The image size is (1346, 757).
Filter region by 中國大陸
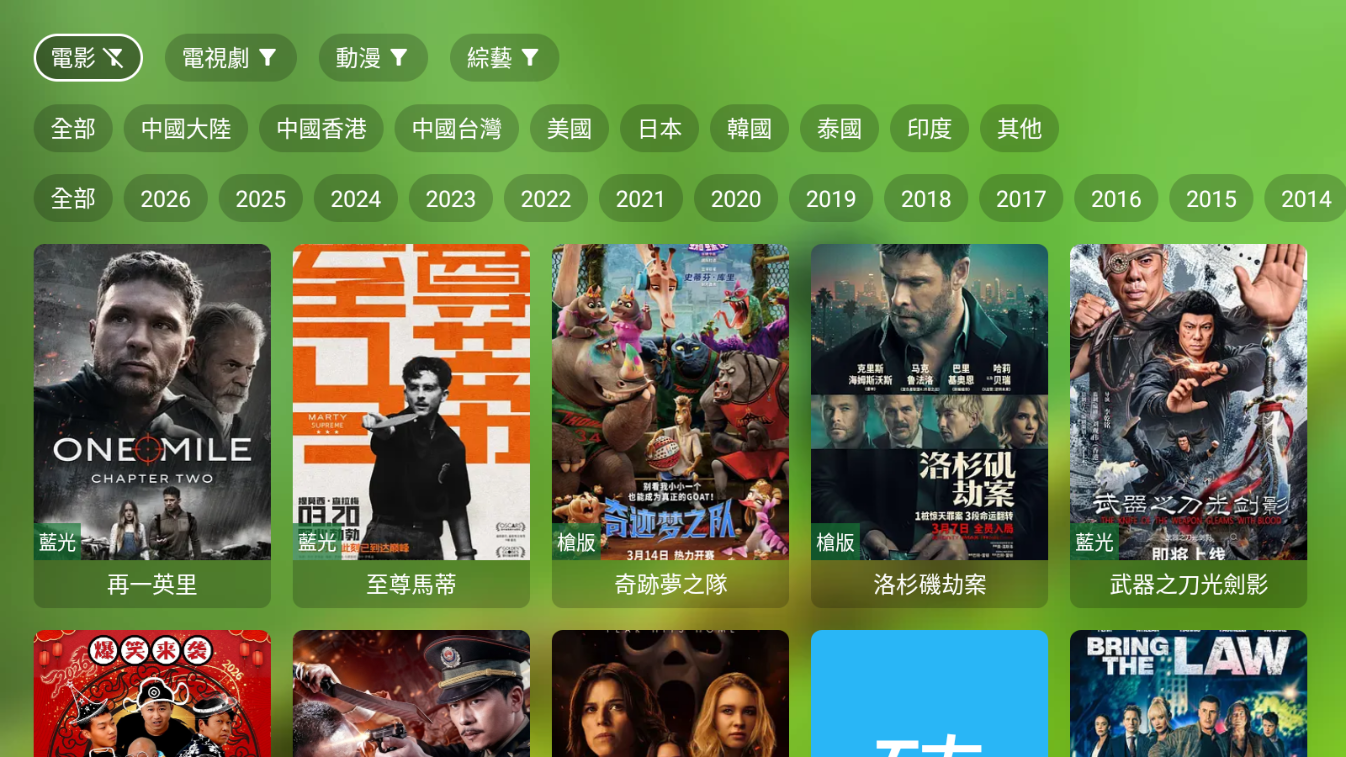tap(185, 128)
